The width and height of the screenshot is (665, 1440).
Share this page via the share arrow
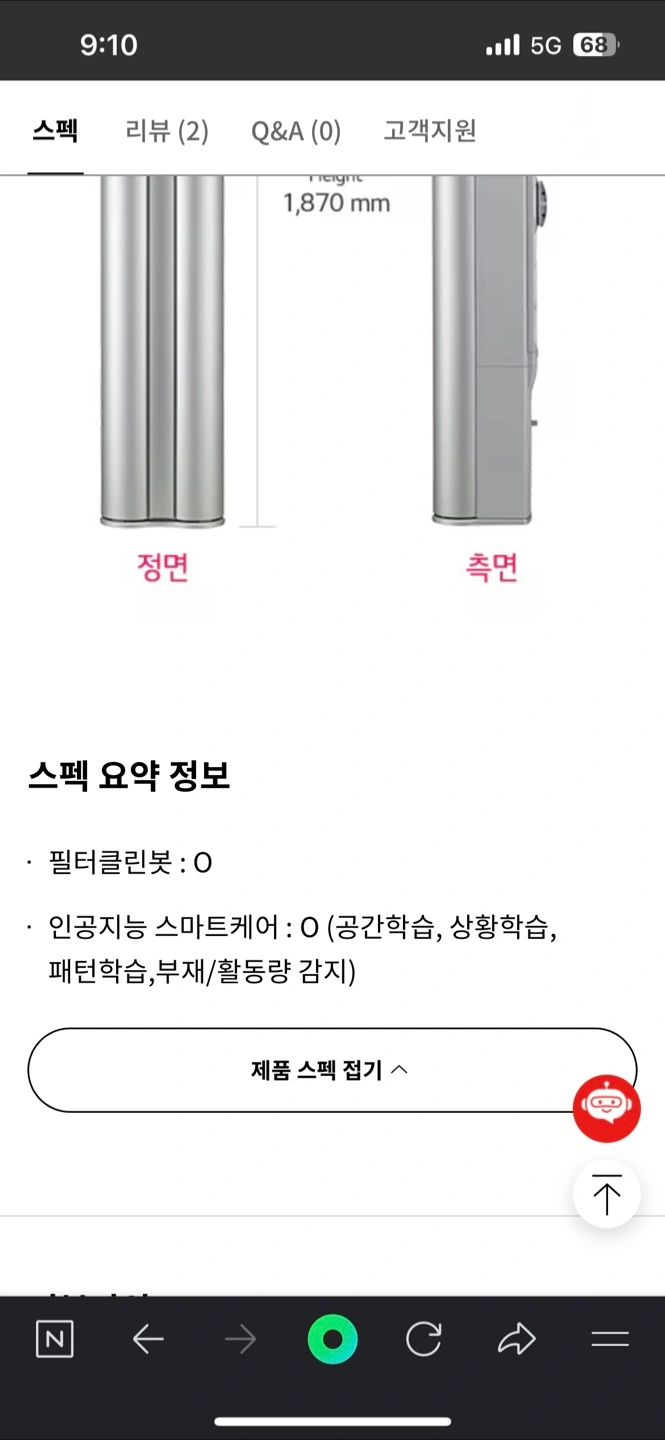click(516, 1340)
